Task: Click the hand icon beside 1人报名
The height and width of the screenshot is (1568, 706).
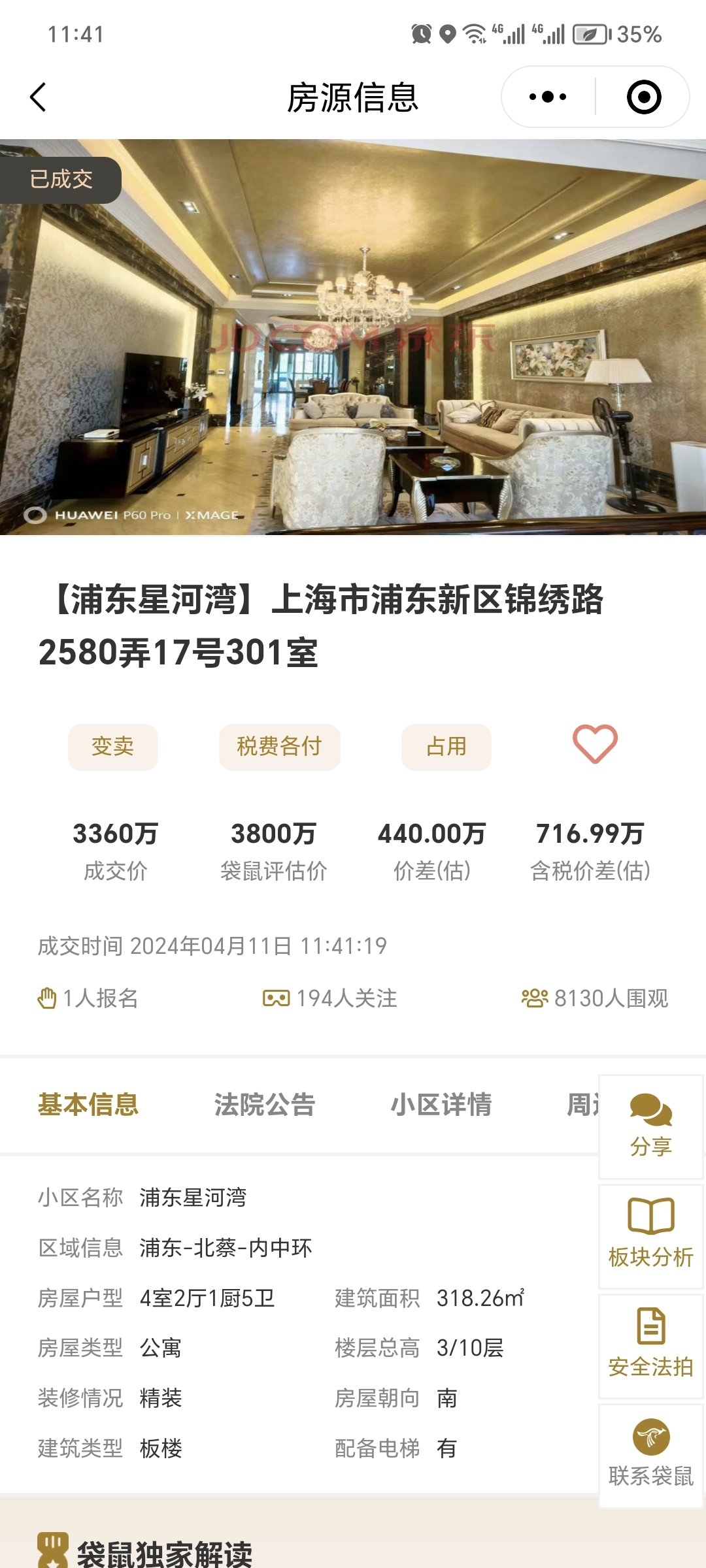Action: point(48,998)
